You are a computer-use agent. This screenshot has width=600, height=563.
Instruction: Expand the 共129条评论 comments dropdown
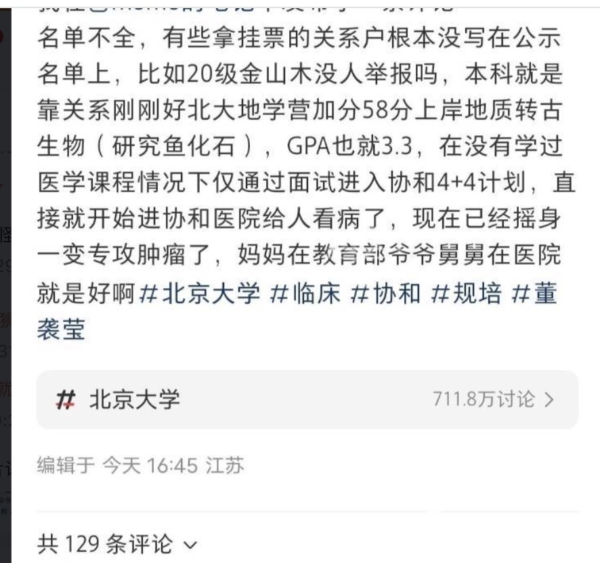[117, 544]
